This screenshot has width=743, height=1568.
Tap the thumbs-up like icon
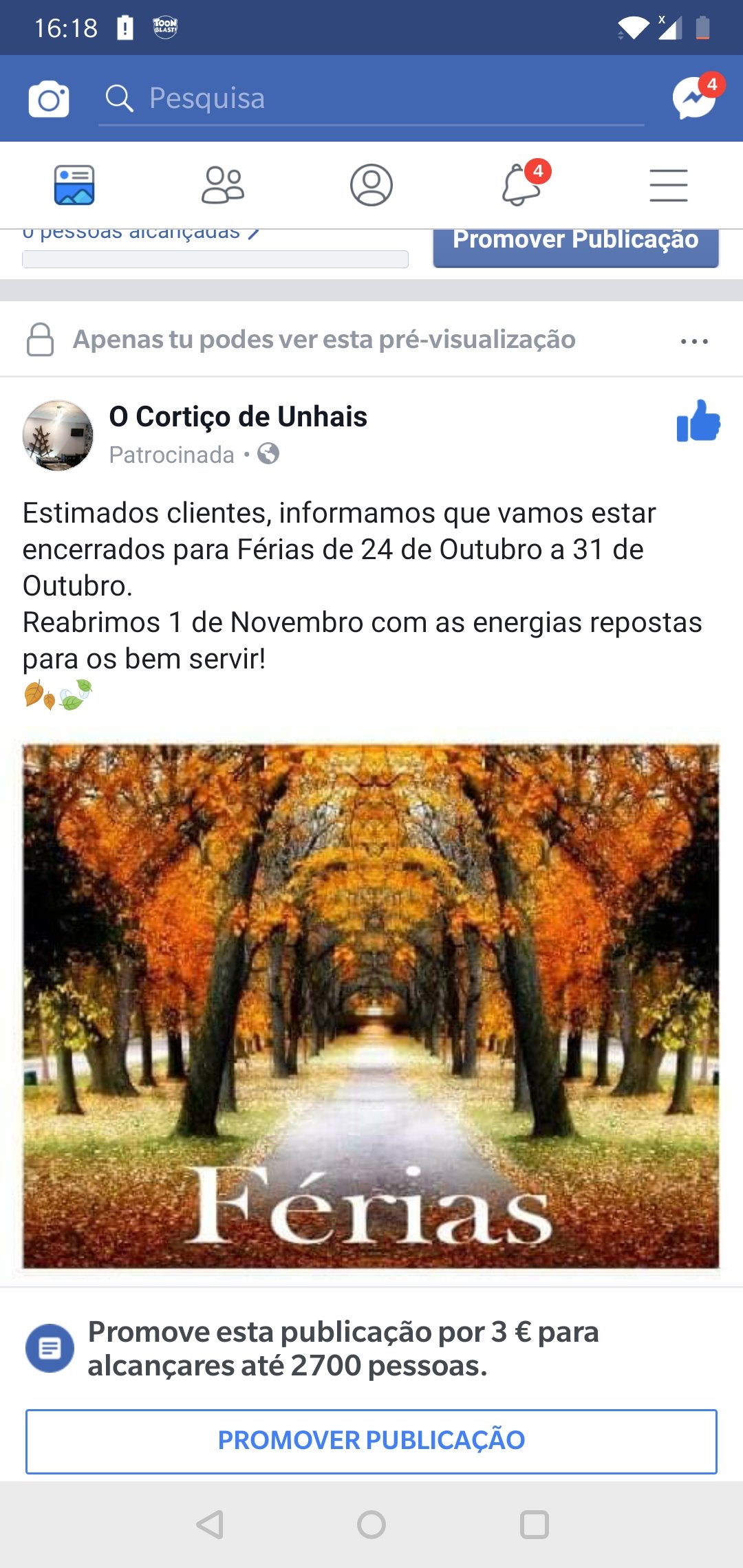pyautogui.click(x=698, y=421)
